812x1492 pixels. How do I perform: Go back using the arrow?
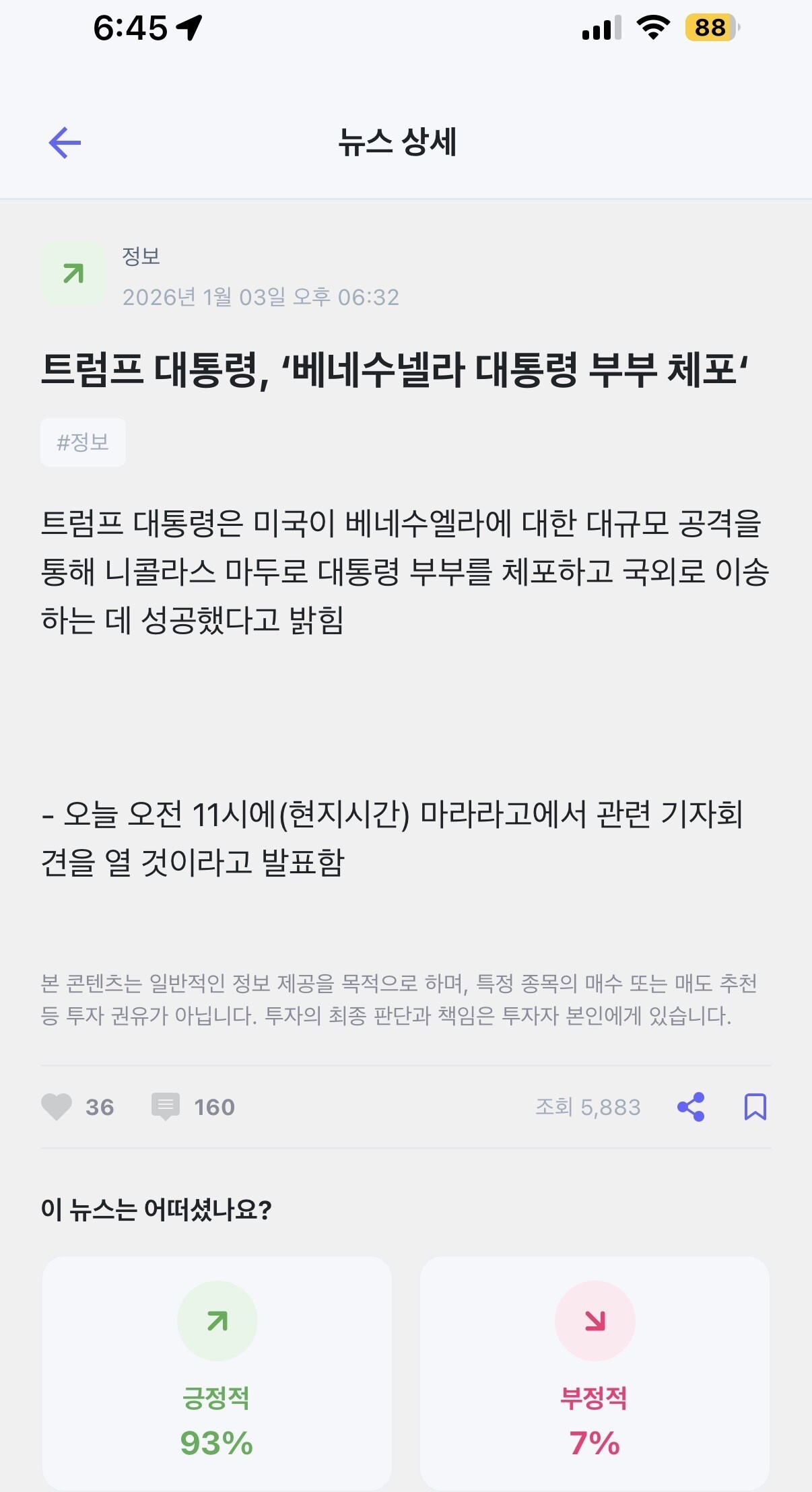point(65,143)
